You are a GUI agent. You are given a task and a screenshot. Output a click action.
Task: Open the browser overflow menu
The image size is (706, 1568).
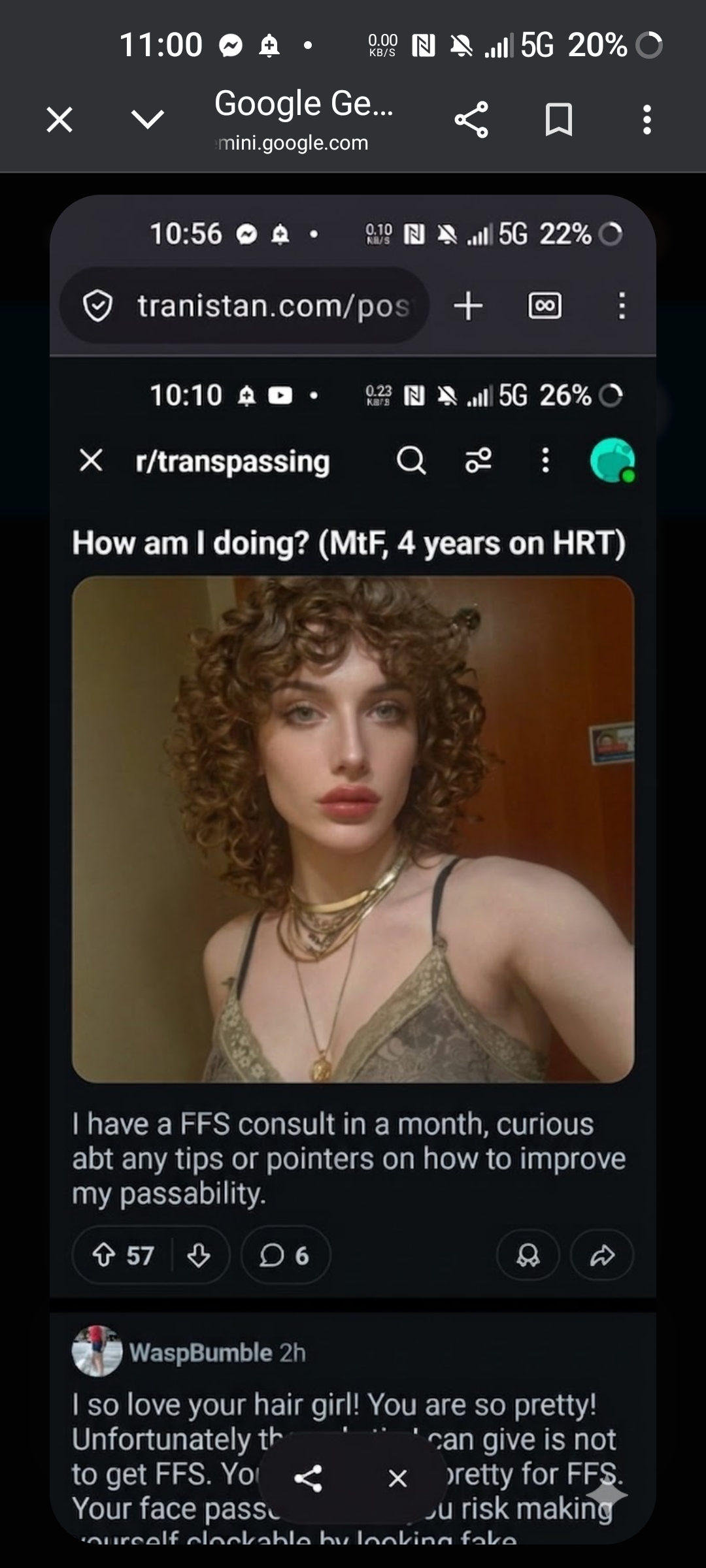pos(647,120)
